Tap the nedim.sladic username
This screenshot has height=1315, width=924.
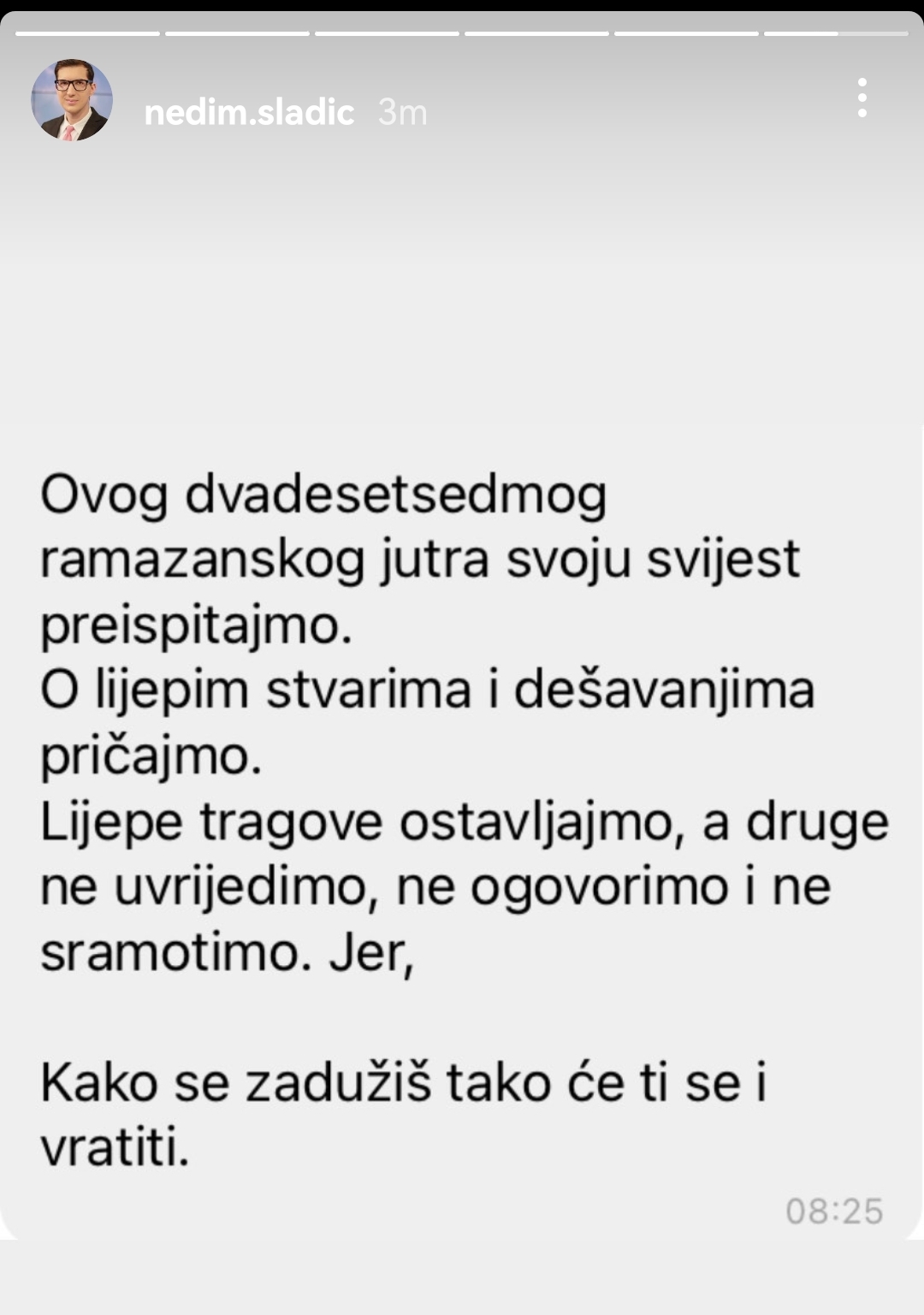click(248, 112)
